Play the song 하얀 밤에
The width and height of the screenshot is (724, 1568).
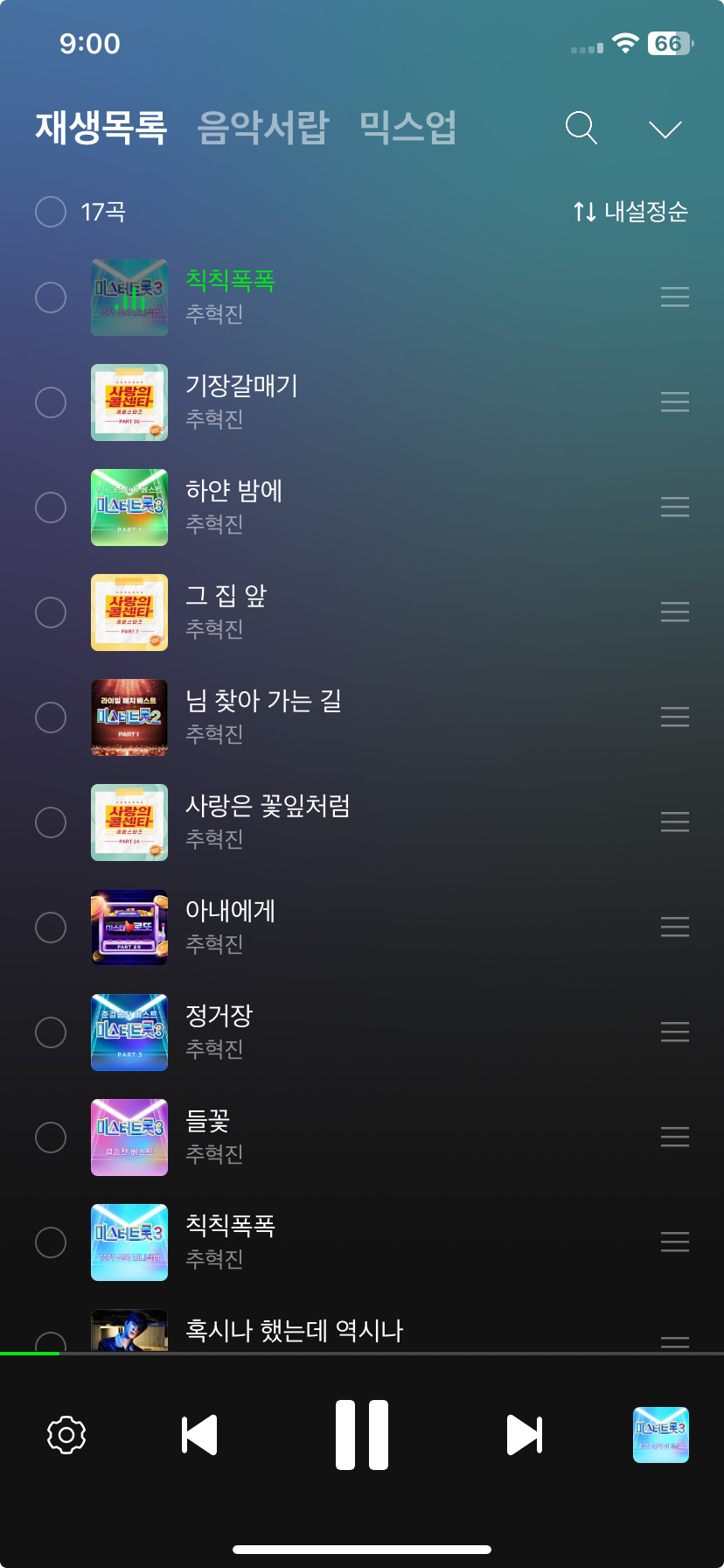(x=233, y=492)
